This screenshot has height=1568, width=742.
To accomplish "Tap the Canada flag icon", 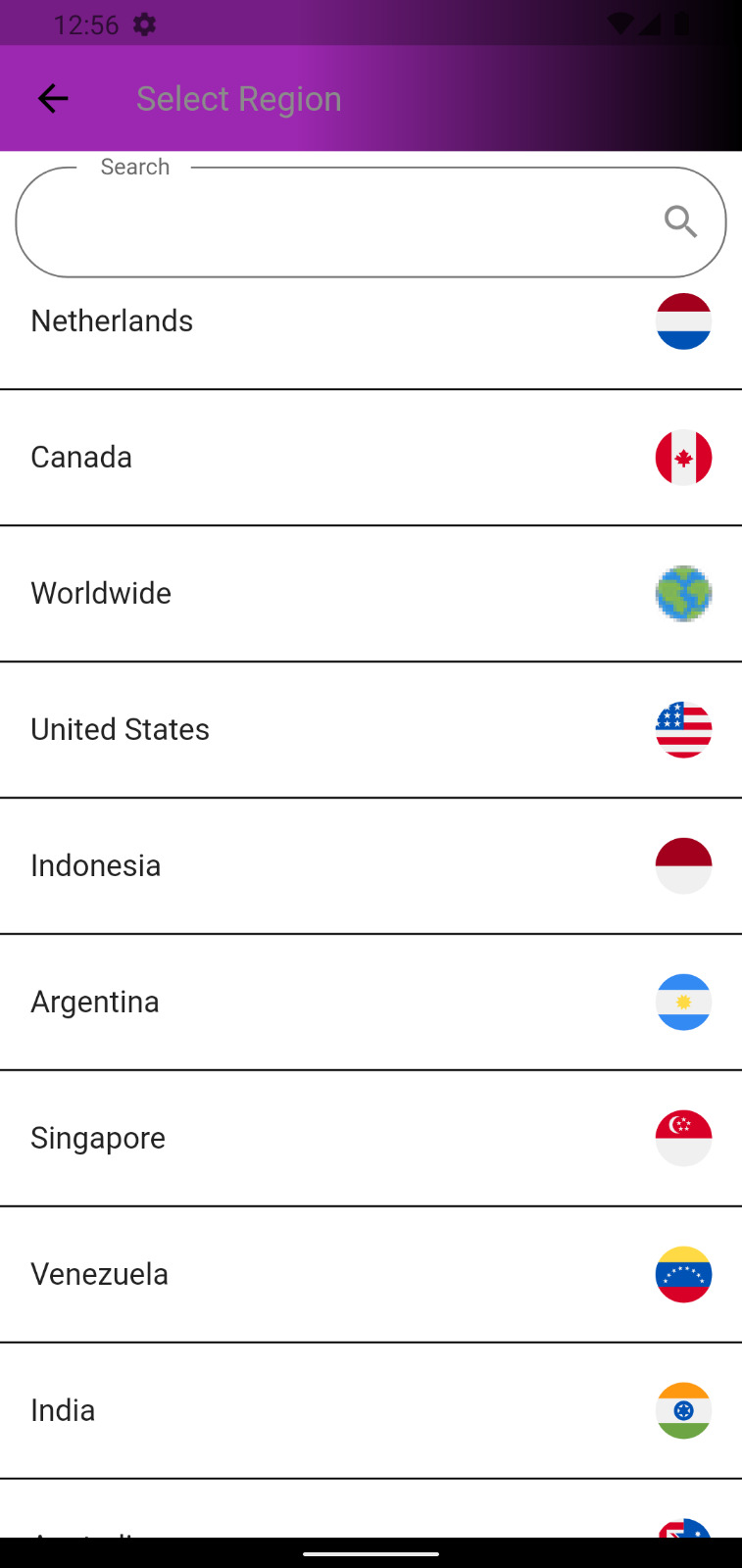I will coord(683,457).
